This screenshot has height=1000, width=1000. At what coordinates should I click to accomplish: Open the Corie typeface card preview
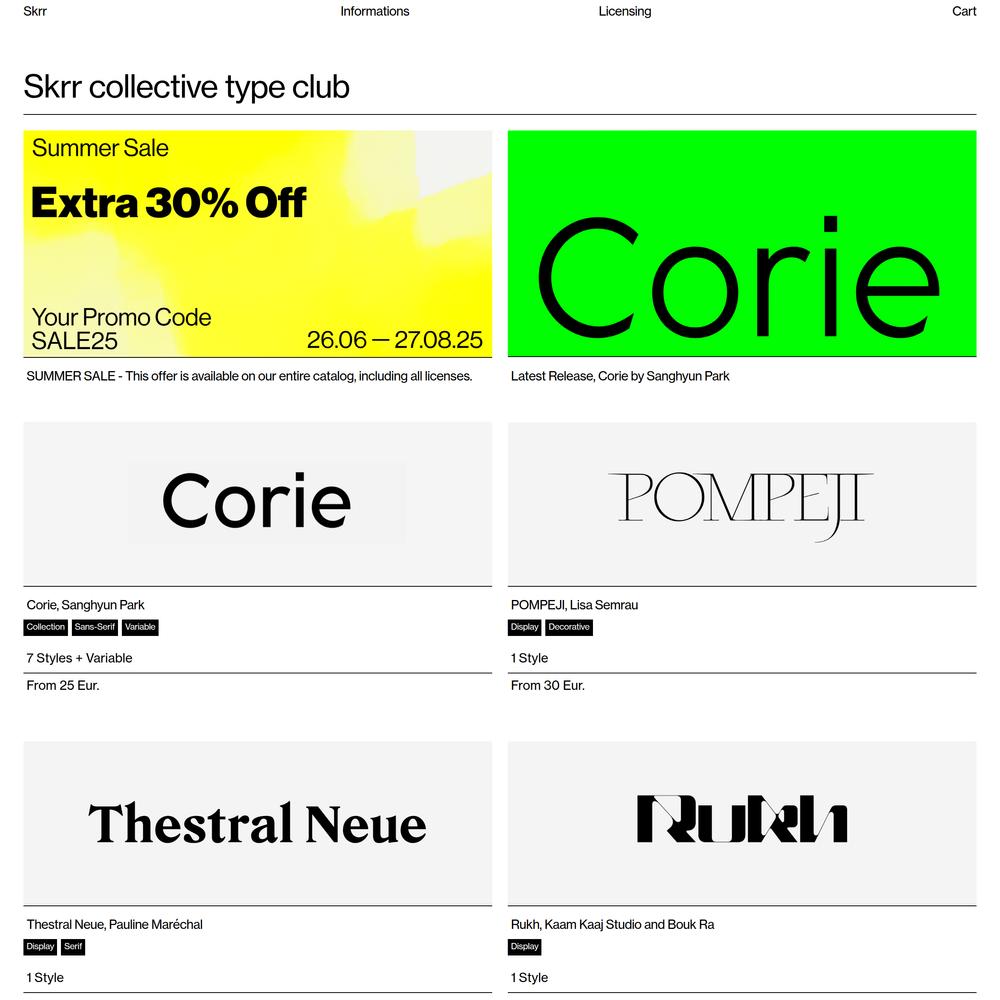pos(257,503)
